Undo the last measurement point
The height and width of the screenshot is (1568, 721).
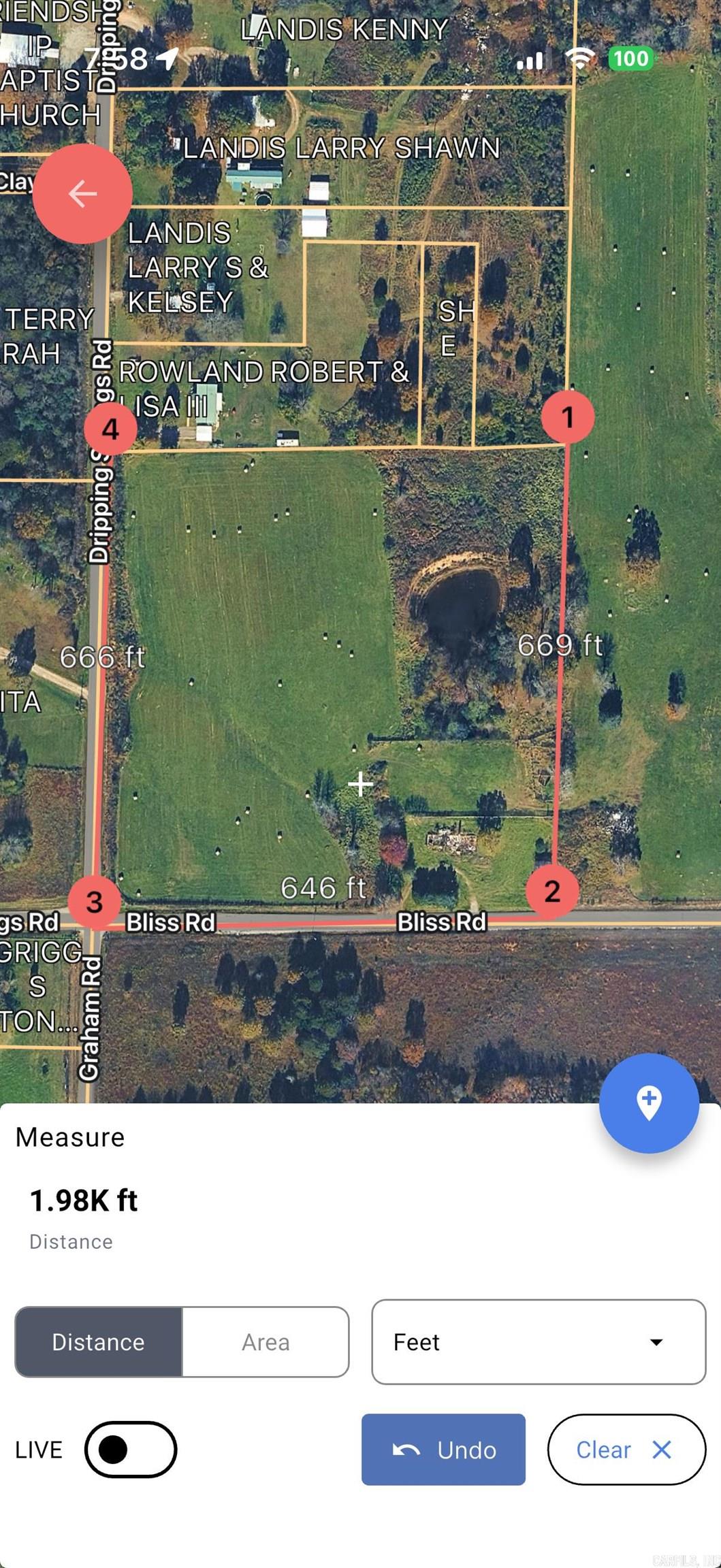pyautogui.click(x=443, y=1449)
